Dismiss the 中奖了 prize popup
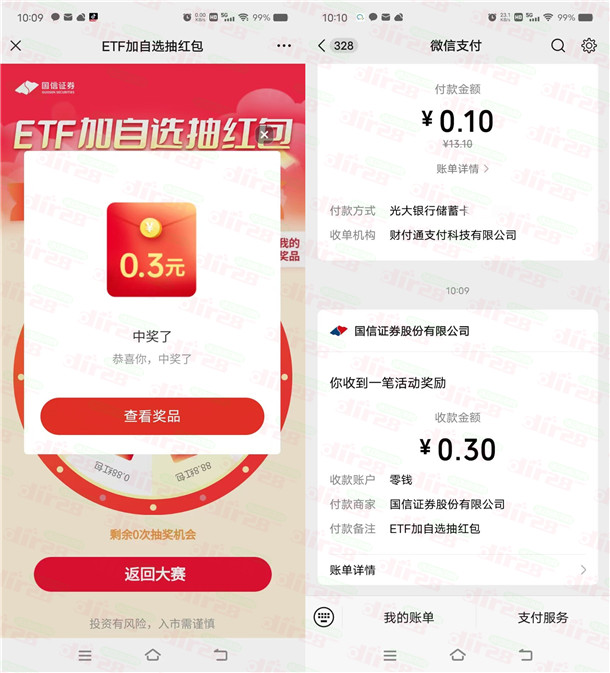610x673 pixels. coord(264,135)
